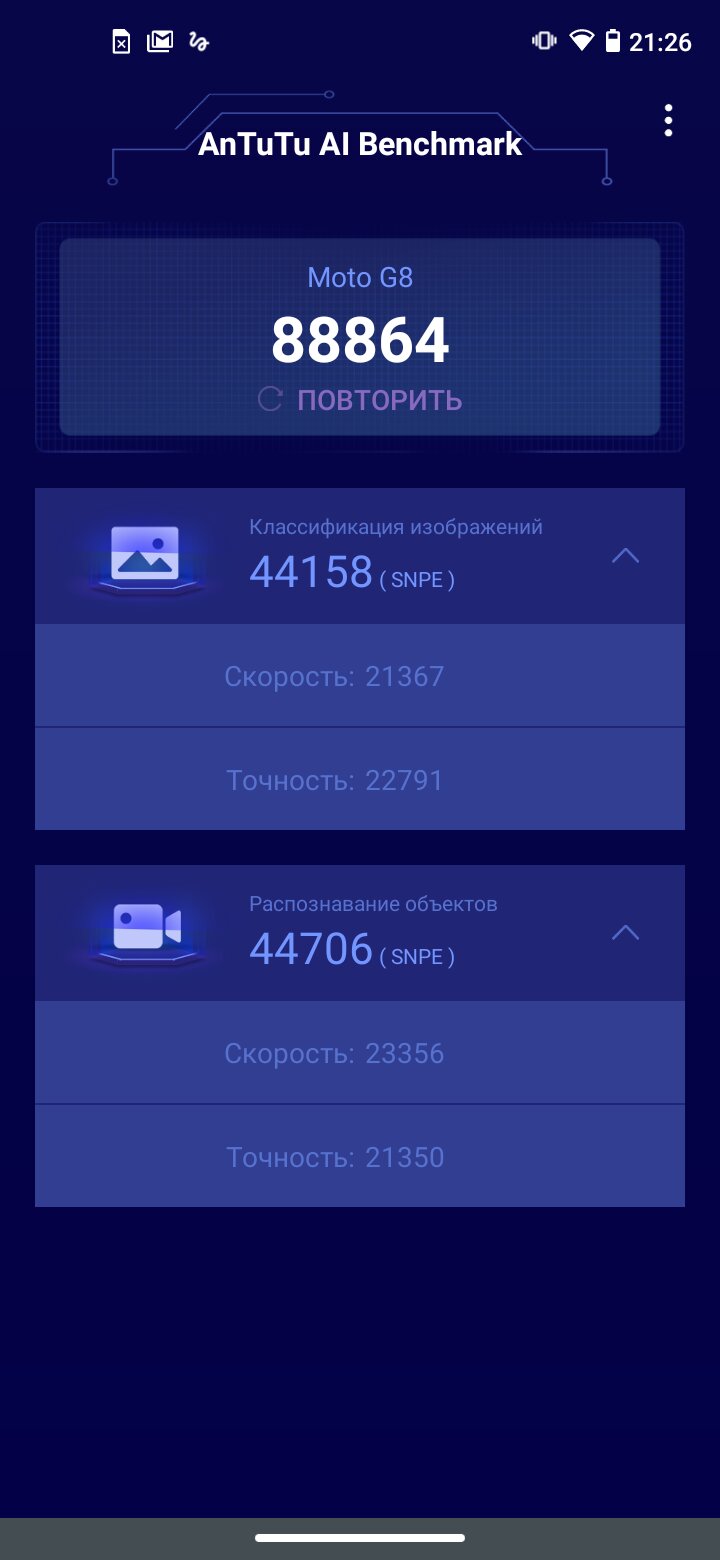Collapse the Распознавание объектов section
The image size is (720, 1560).
[625, 933]
